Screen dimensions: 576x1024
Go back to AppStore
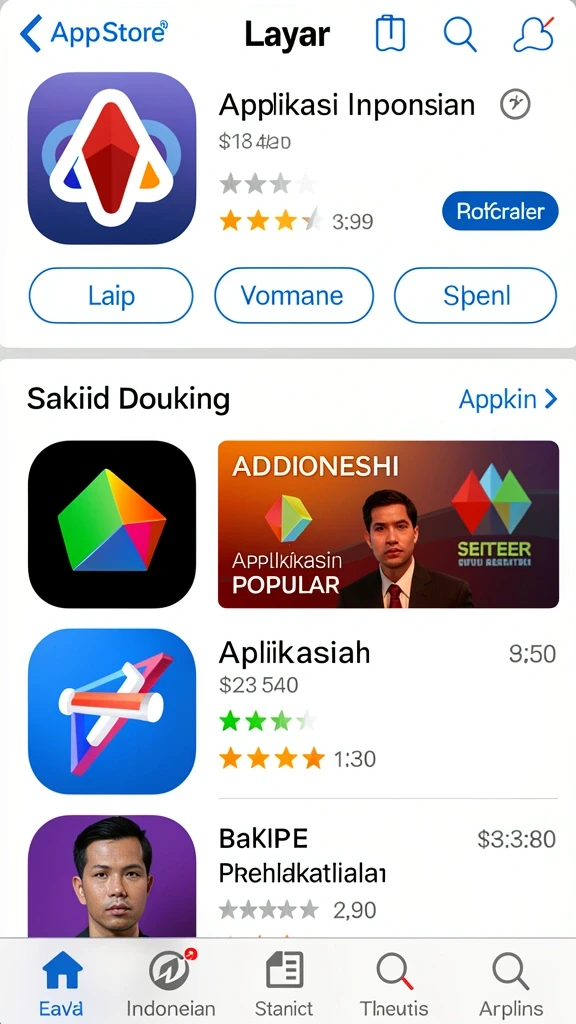tap(95, 33)
